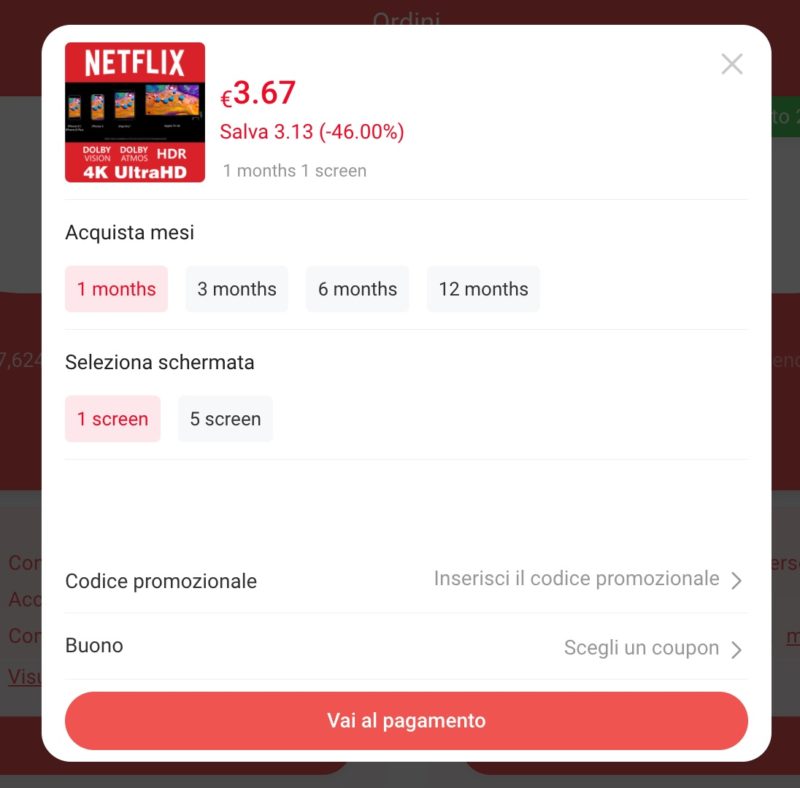Viewport: 800px width, 788px height.
Task: Tap Vai al pagamento button
Action: pyautogui.click(x=406, y=721)
